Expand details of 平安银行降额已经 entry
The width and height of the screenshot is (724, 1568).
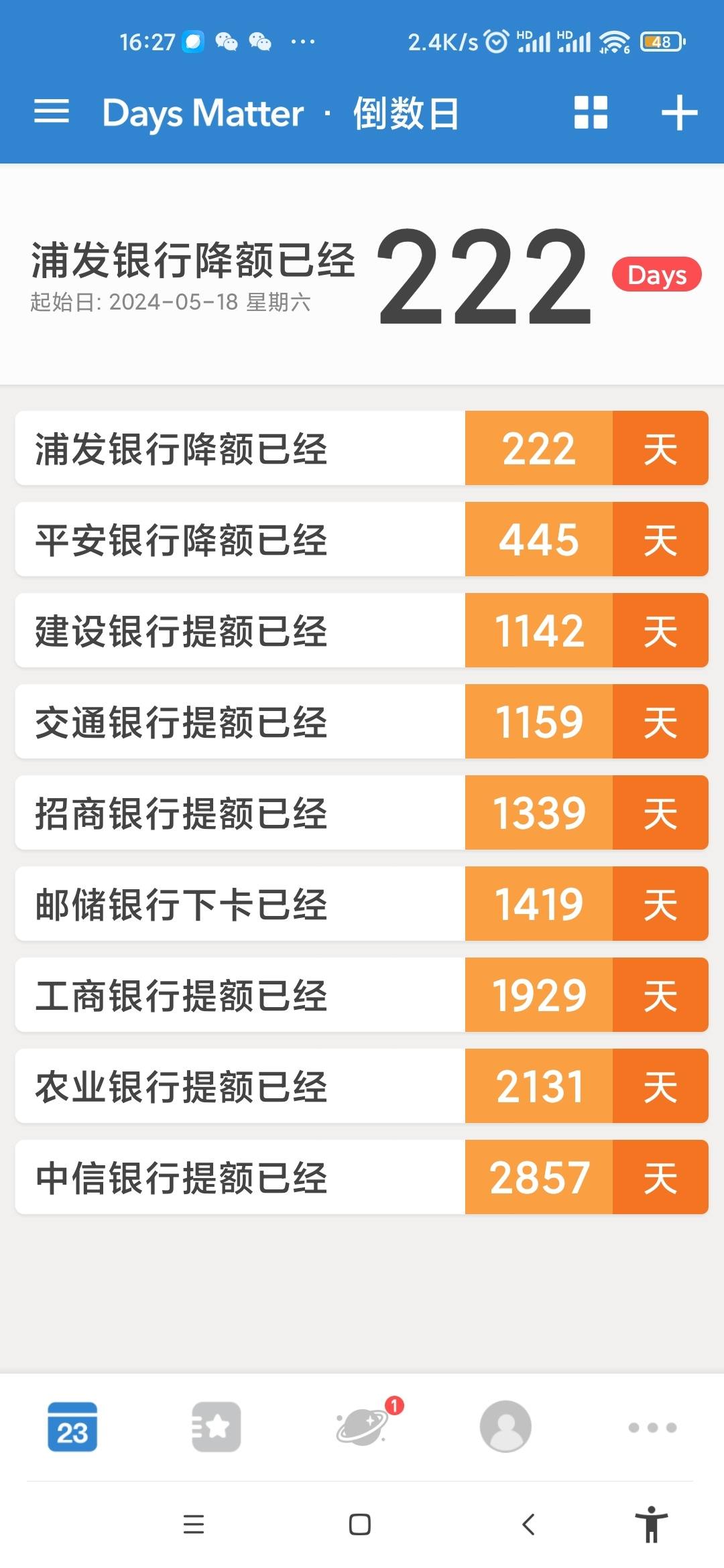click(x=235, y=539)
